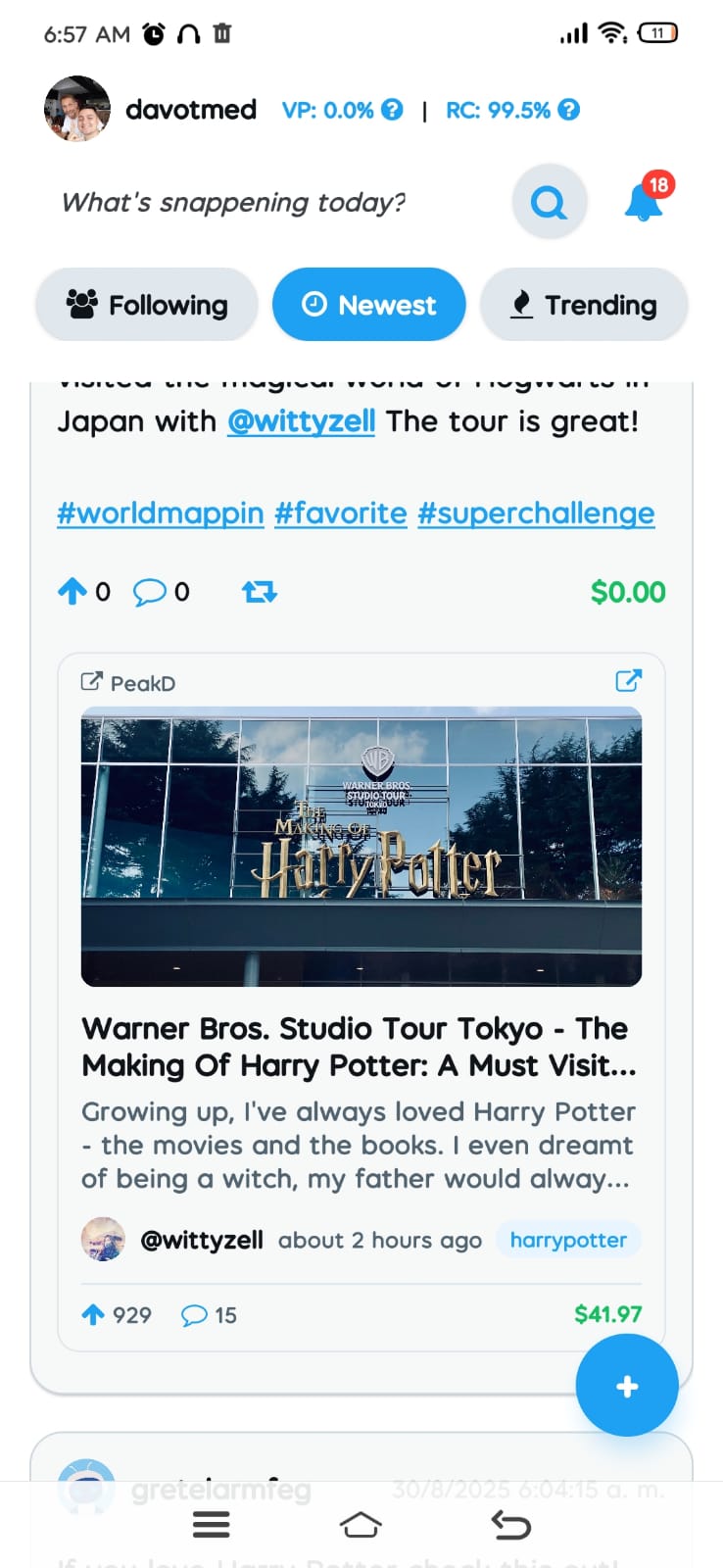Open the @wittyzell mention link
The width and height of the screenshot is (723, 1568).
tap(301, 421)
